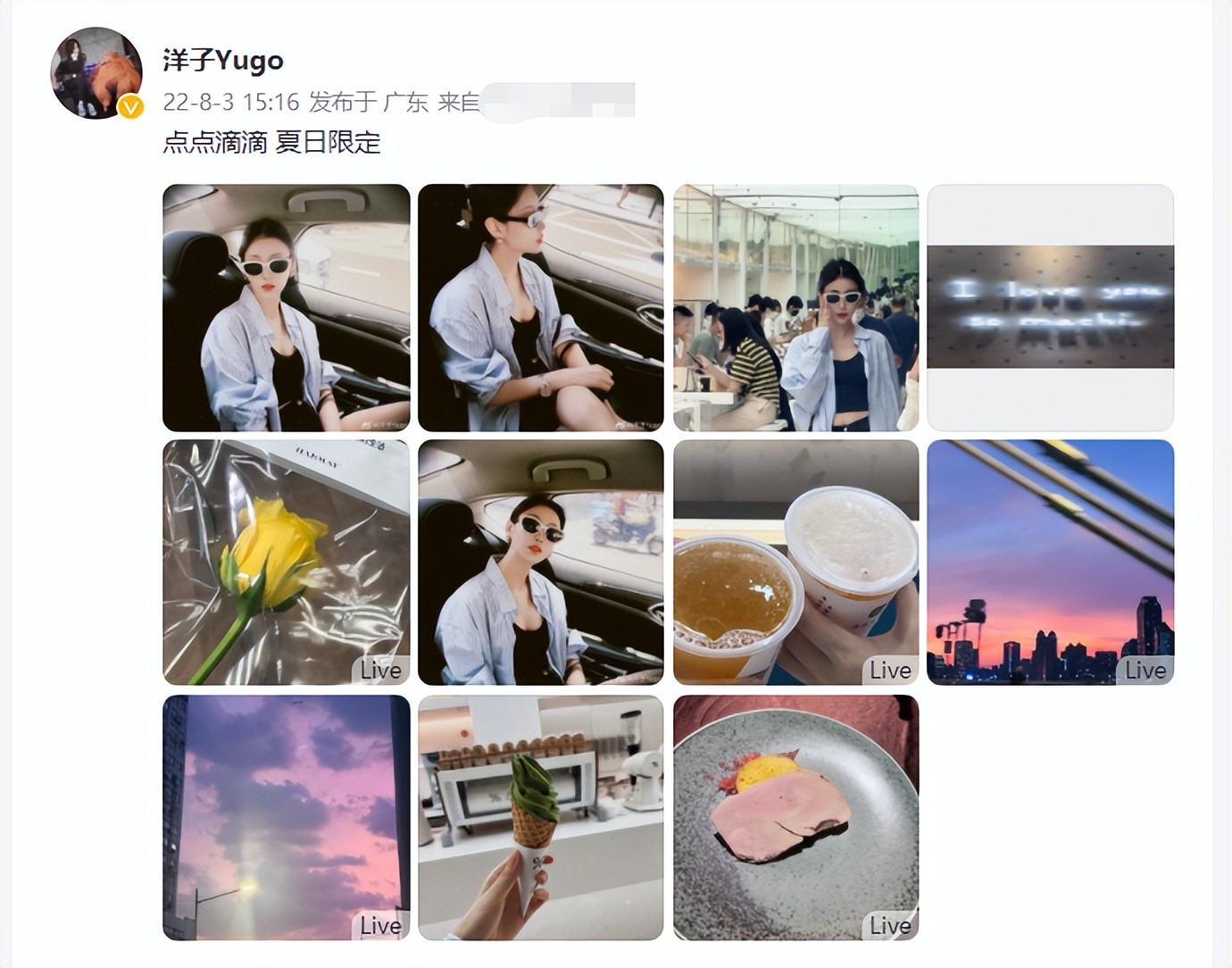View the sunset city skyline Live photo
The height and width of the screenshot is (968, 1232).
1050,563
